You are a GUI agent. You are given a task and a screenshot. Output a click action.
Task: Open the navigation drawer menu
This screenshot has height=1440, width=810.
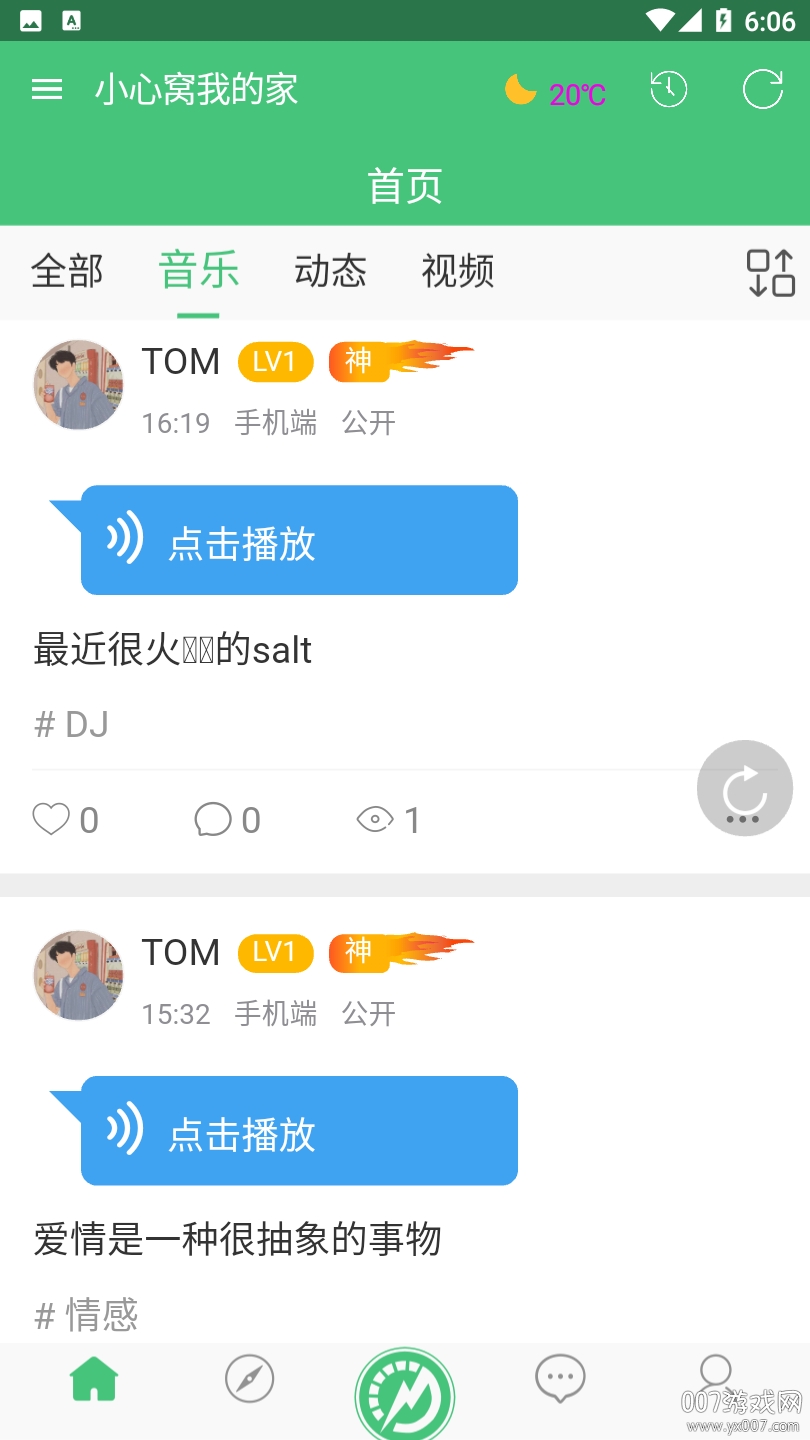pos(46,89)
